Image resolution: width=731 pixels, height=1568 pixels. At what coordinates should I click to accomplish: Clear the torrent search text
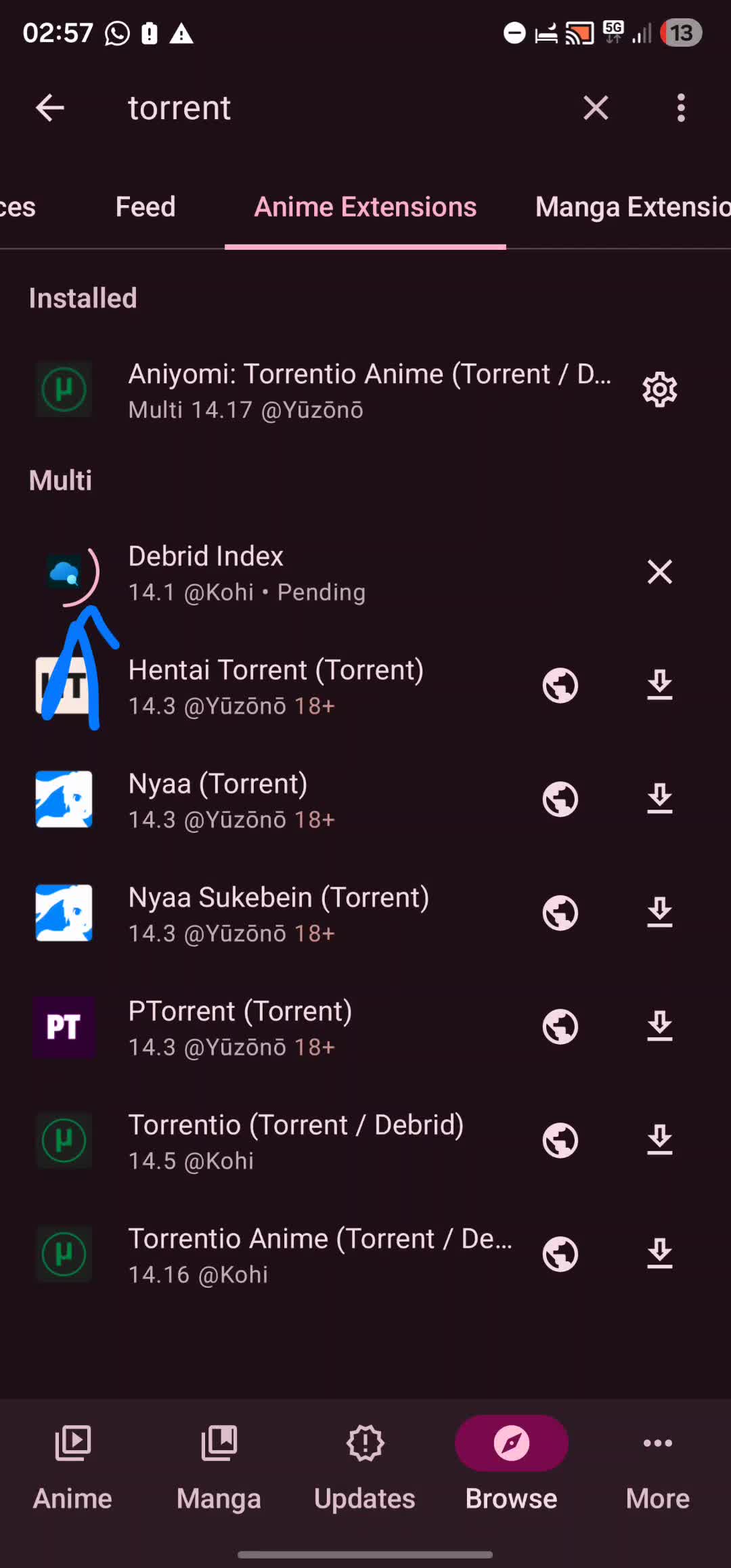(595, 108)
